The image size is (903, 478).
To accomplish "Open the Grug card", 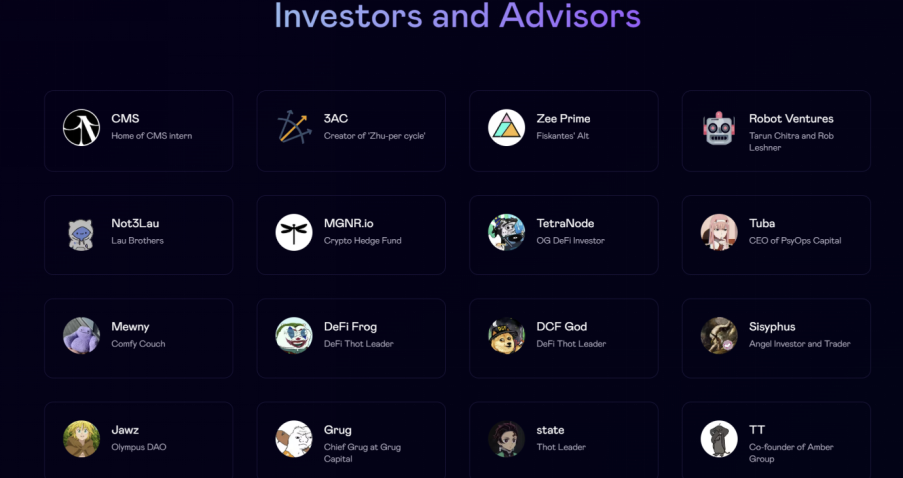I will coord(351,440).
